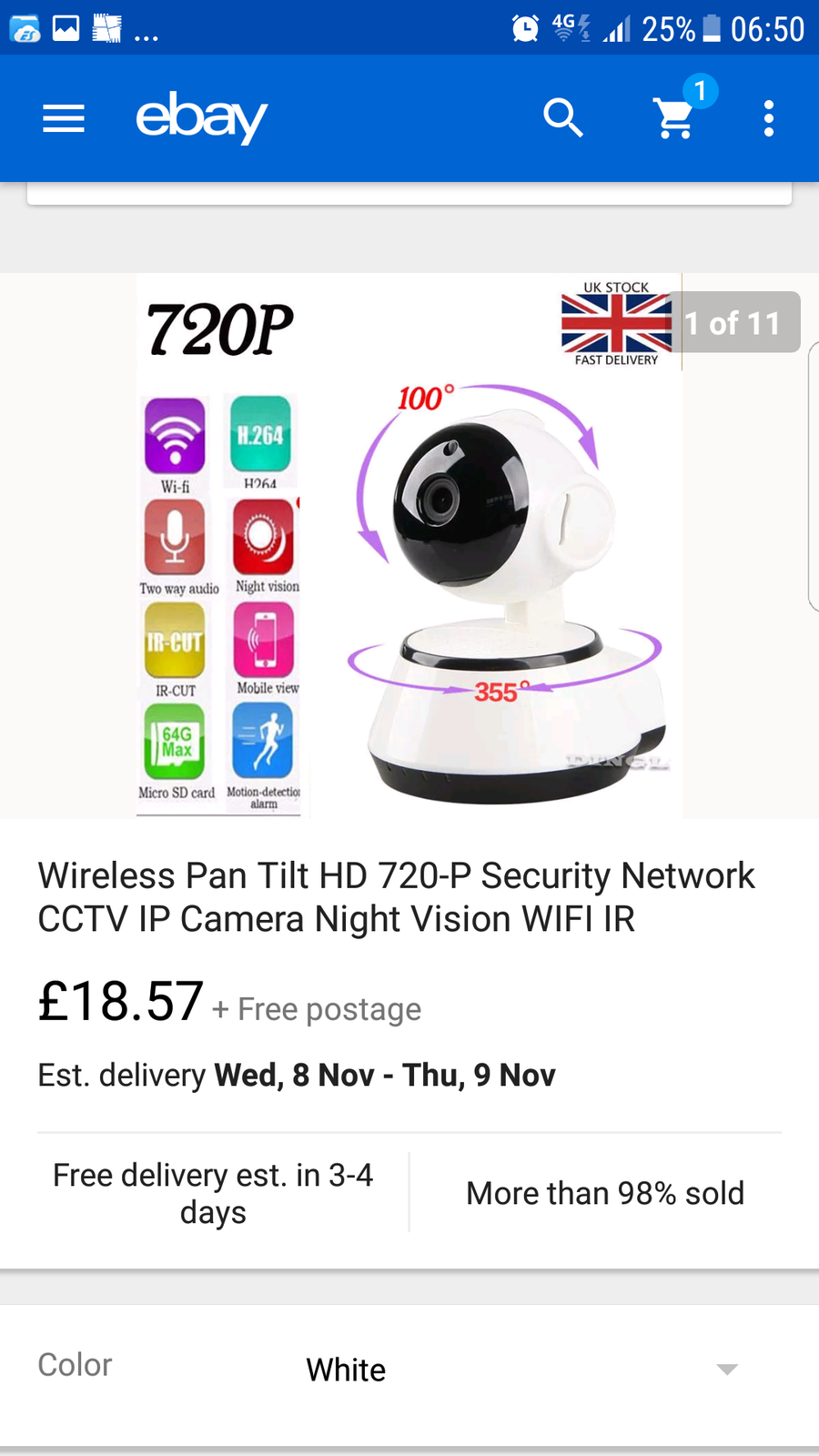Open the camera product photo gallery
The height and width of the screenshot is (1456, 819).
(409, 545)
